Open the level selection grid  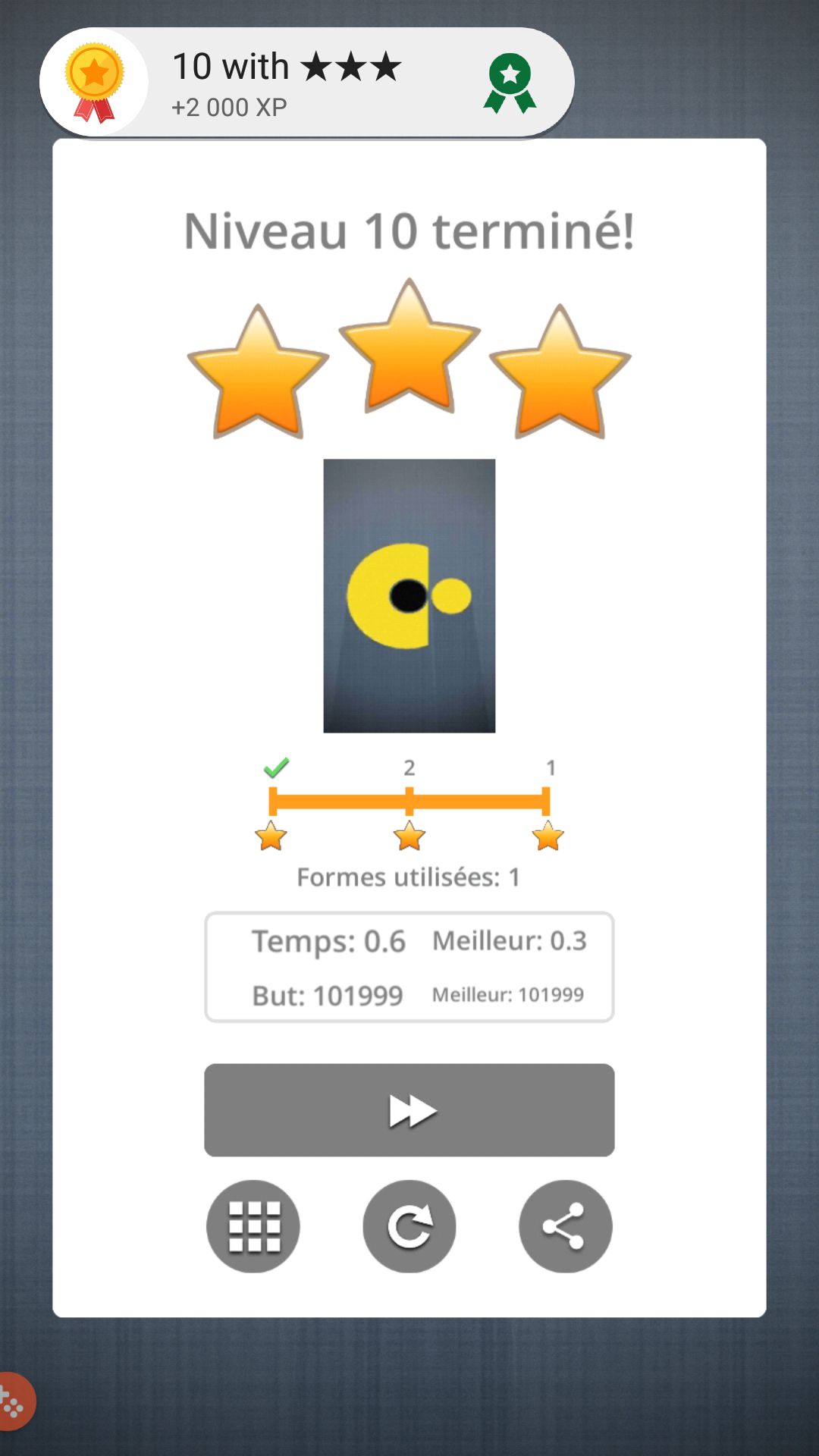253,1226
